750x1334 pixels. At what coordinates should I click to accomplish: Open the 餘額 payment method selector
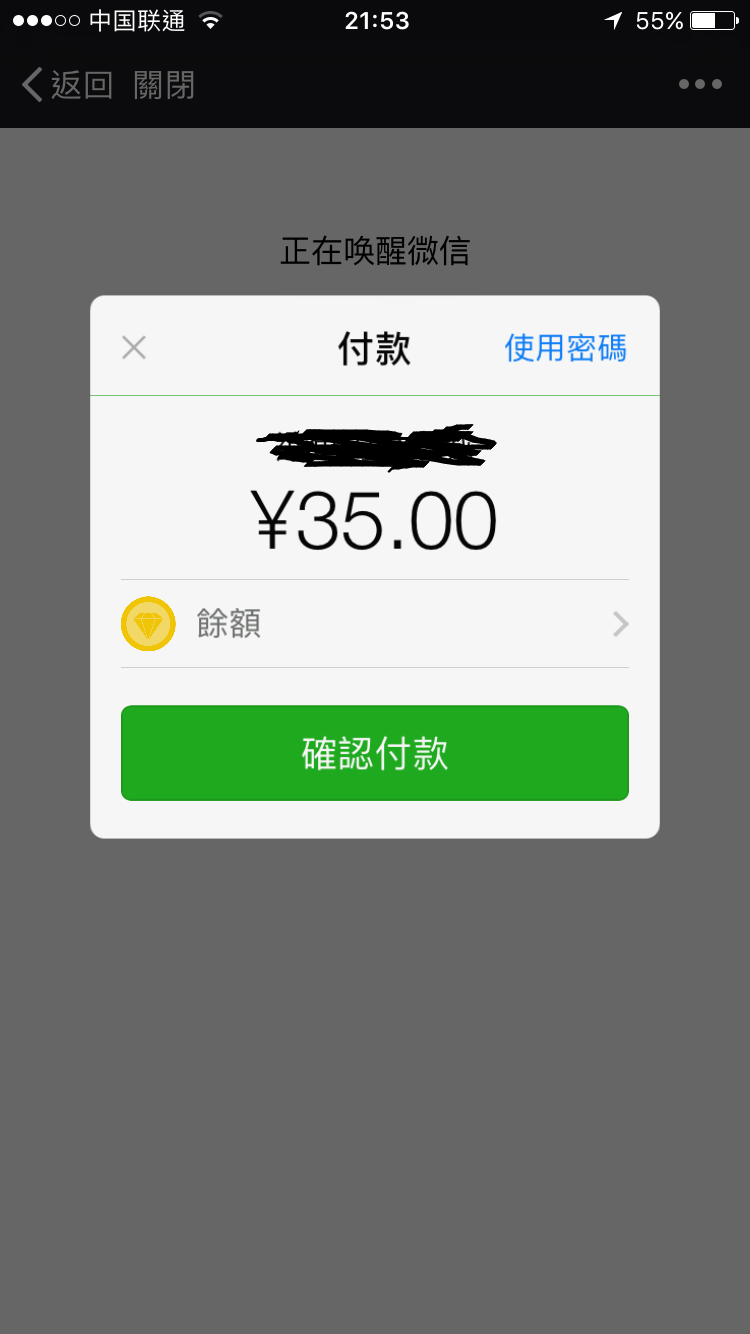click(375, 624)
